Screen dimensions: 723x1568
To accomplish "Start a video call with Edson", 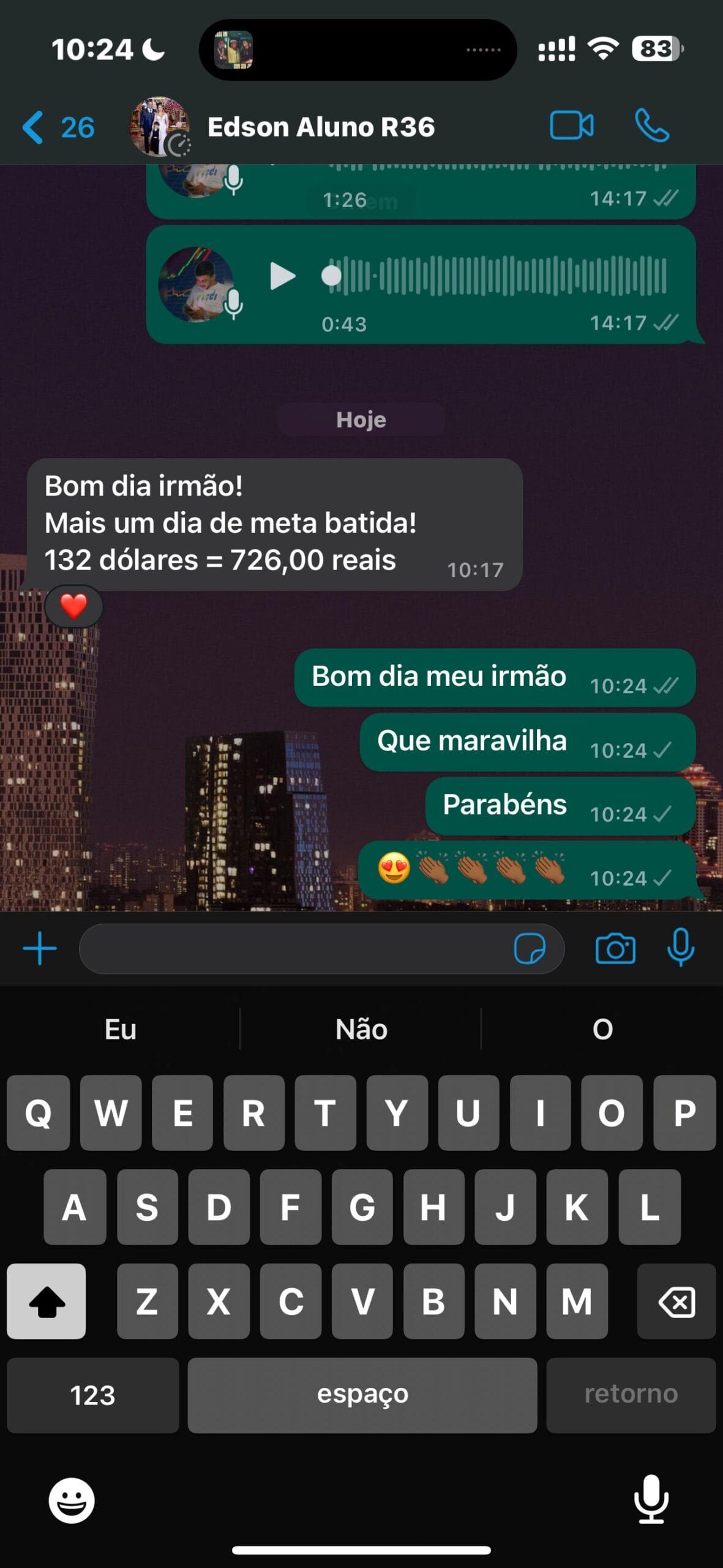I will (571, 126).
